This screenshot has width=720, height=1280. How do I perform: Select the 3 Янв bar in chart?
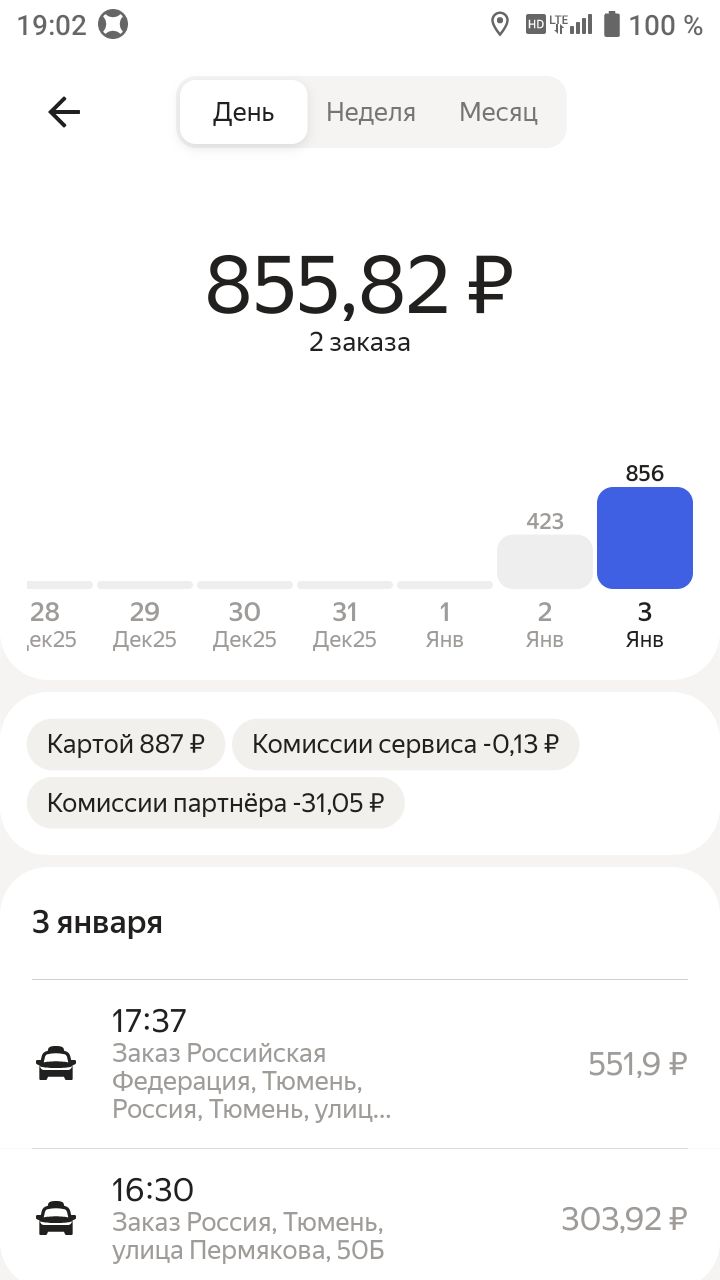645,538
